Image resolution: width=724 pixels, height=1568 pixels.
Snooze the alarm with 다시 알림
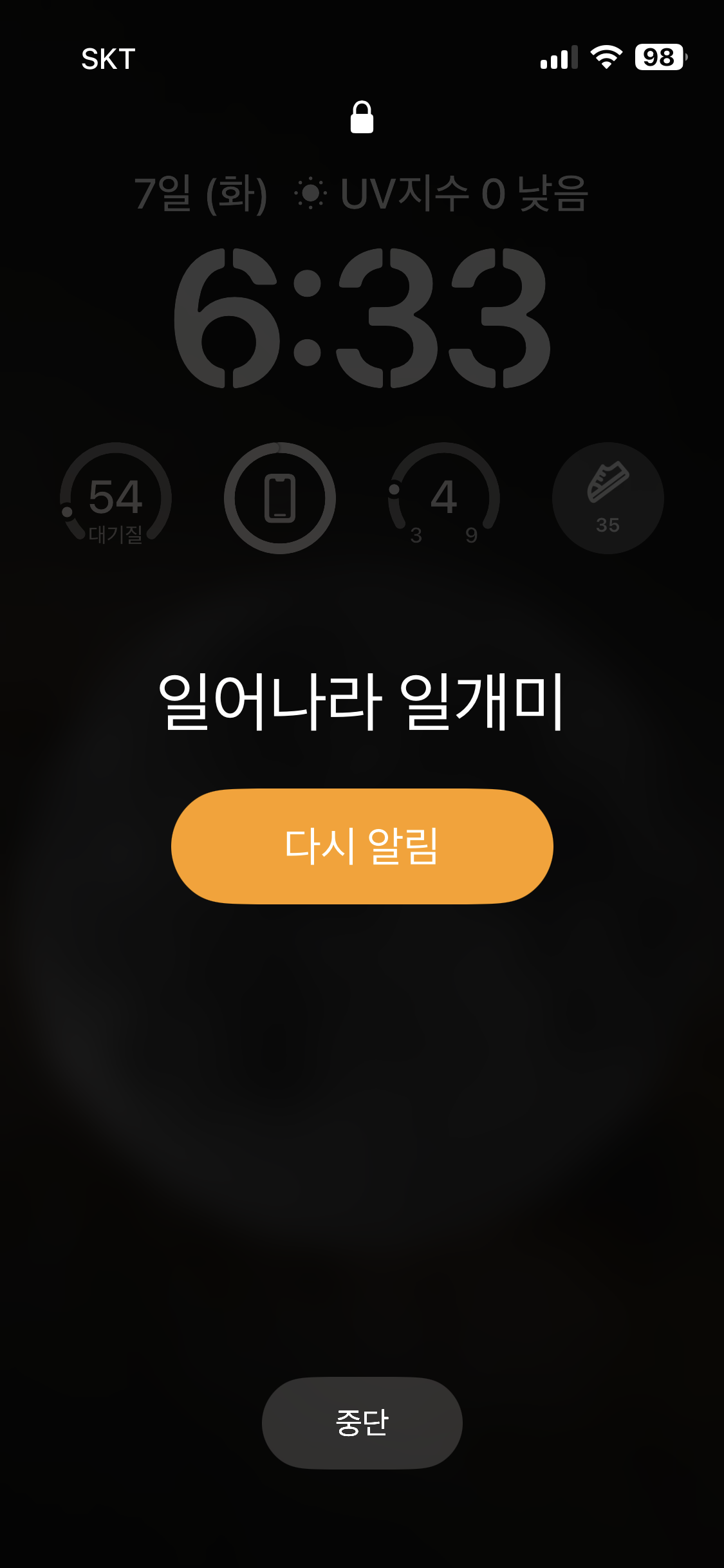pos(362,846)
